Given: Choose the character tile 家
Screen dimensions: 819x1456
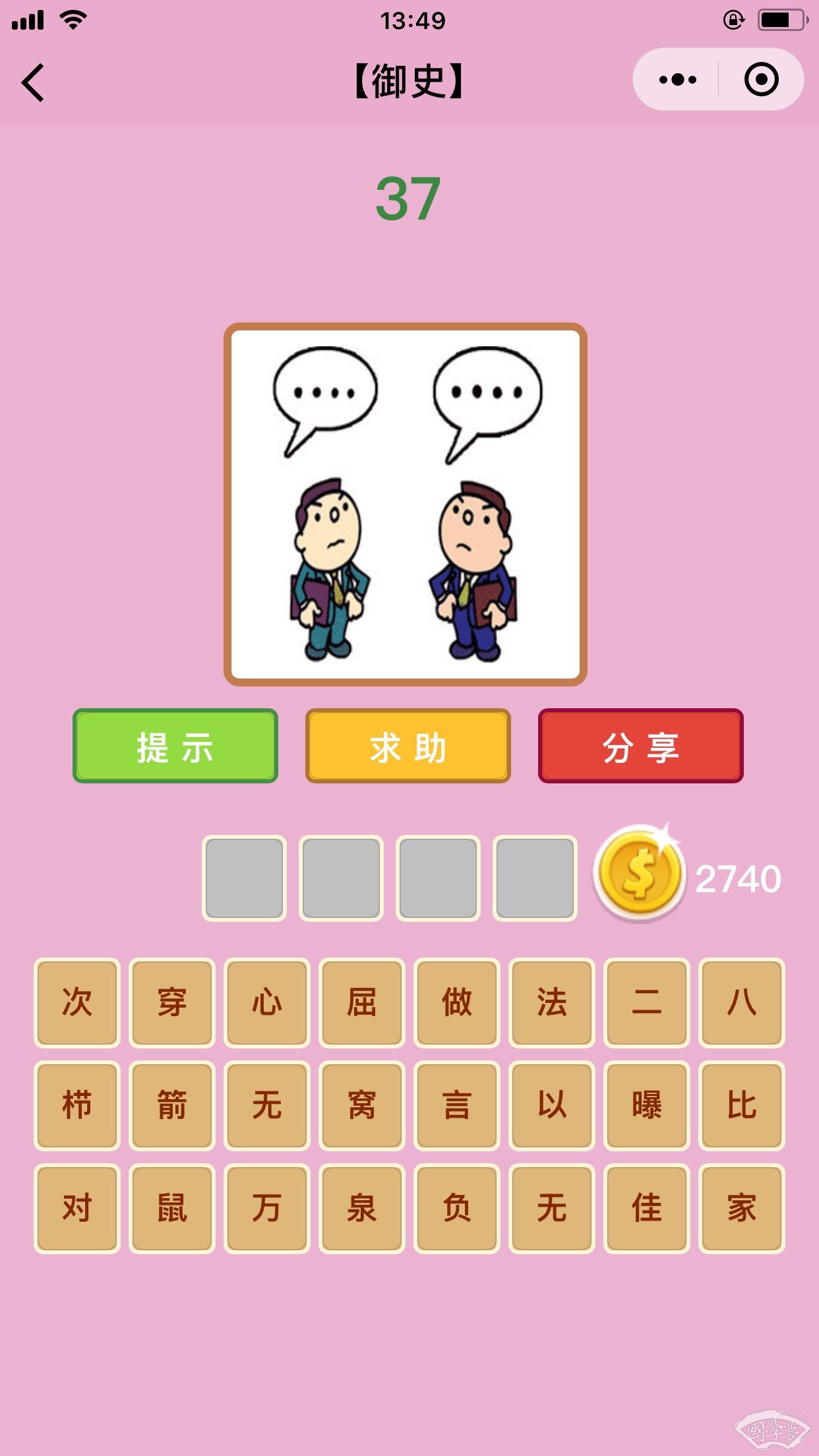Looking at the screenshot, I should click(x=742, y=1208).
